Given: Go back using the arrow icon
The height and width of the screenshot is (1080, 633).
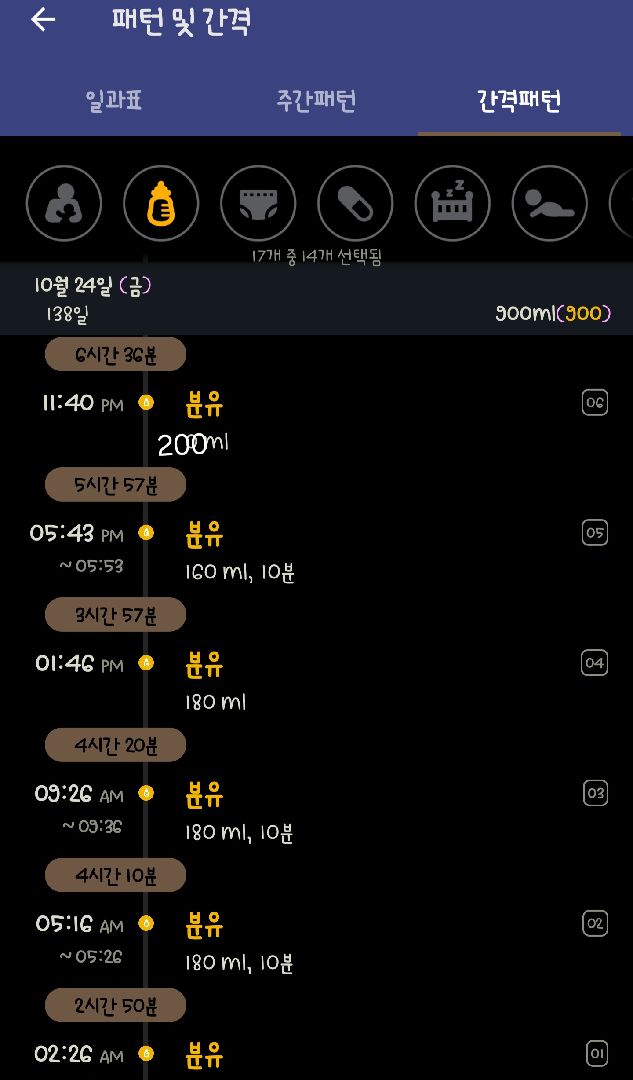Looking at the screenshot, I should (x=43, y=20).
